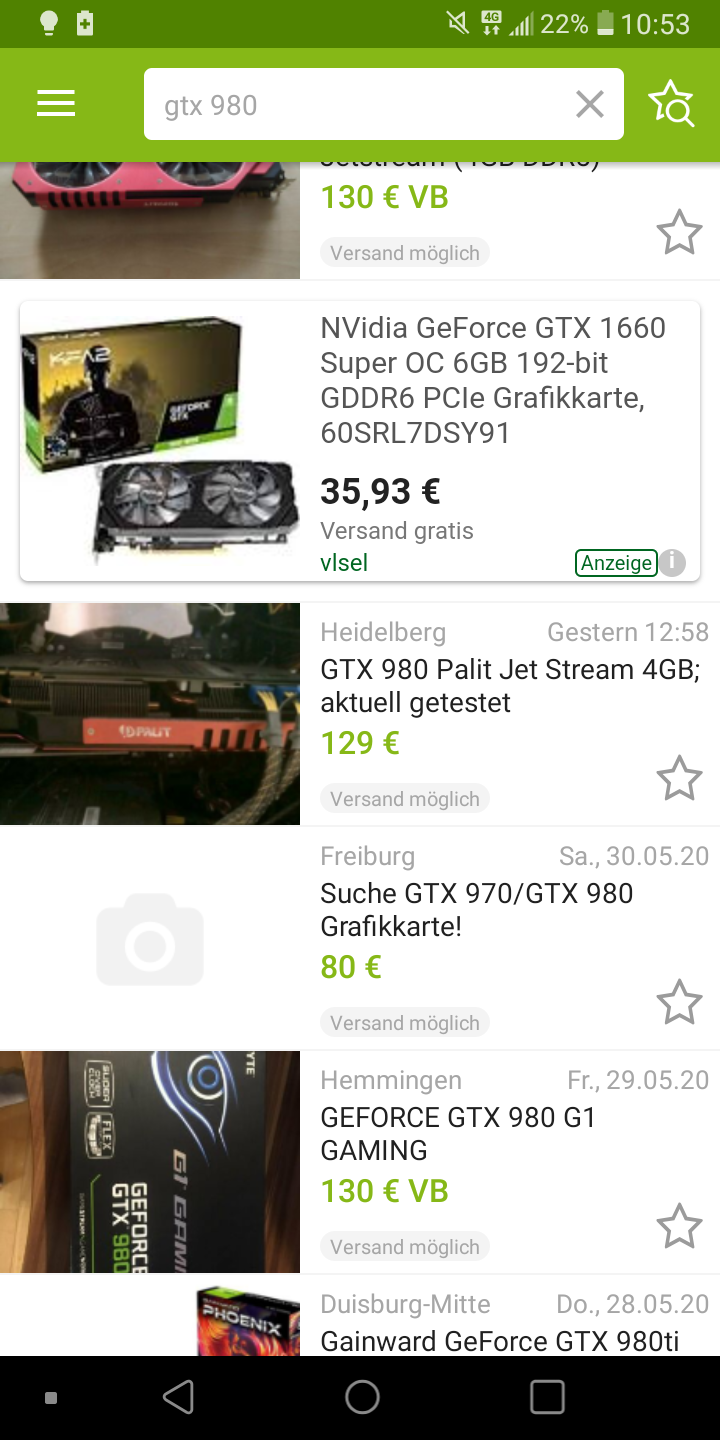Screen dimensions: 720x1440
Task: Go back using the system back button
Action: pyautogui.click(x=178, y=1397)
